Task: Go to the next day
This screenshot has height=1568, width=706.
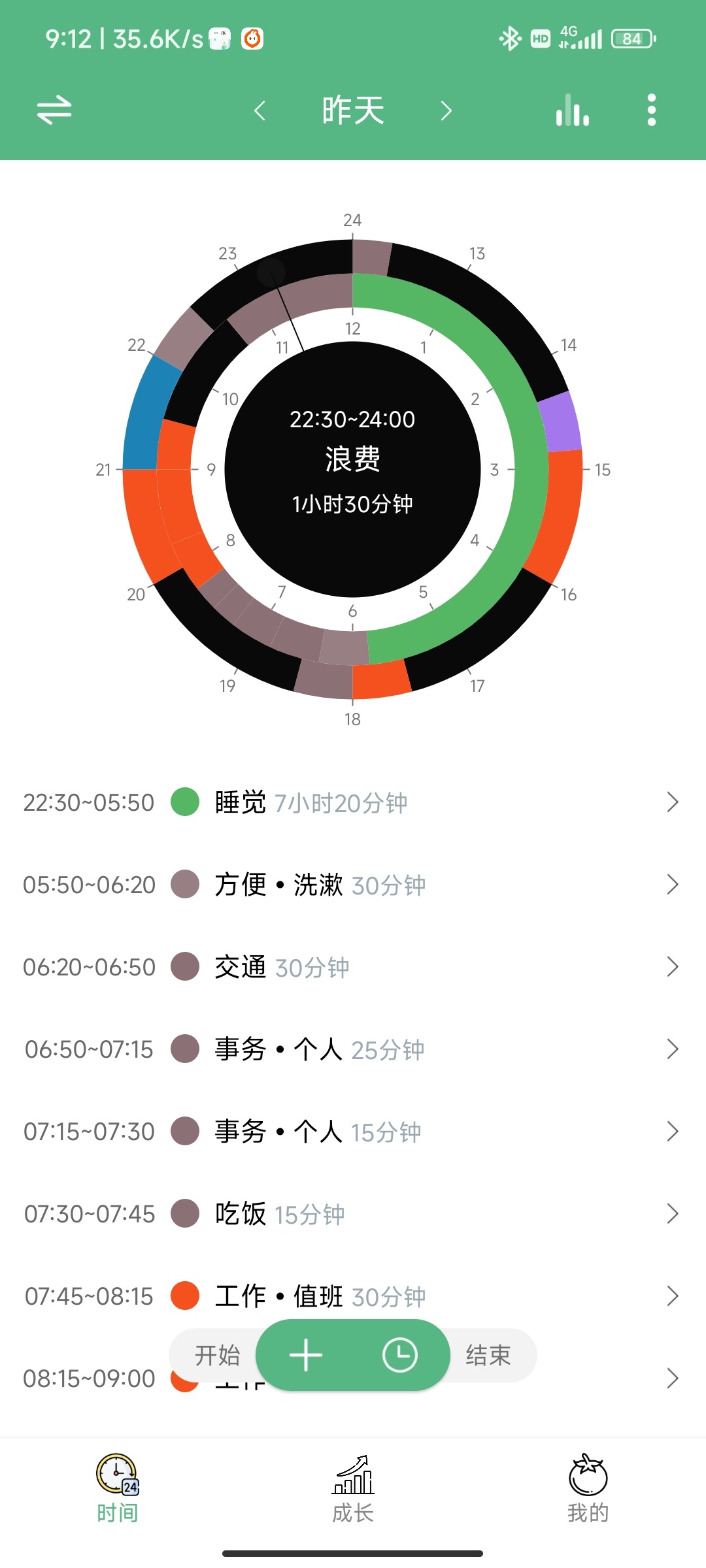Action: [x=446, y=110]
